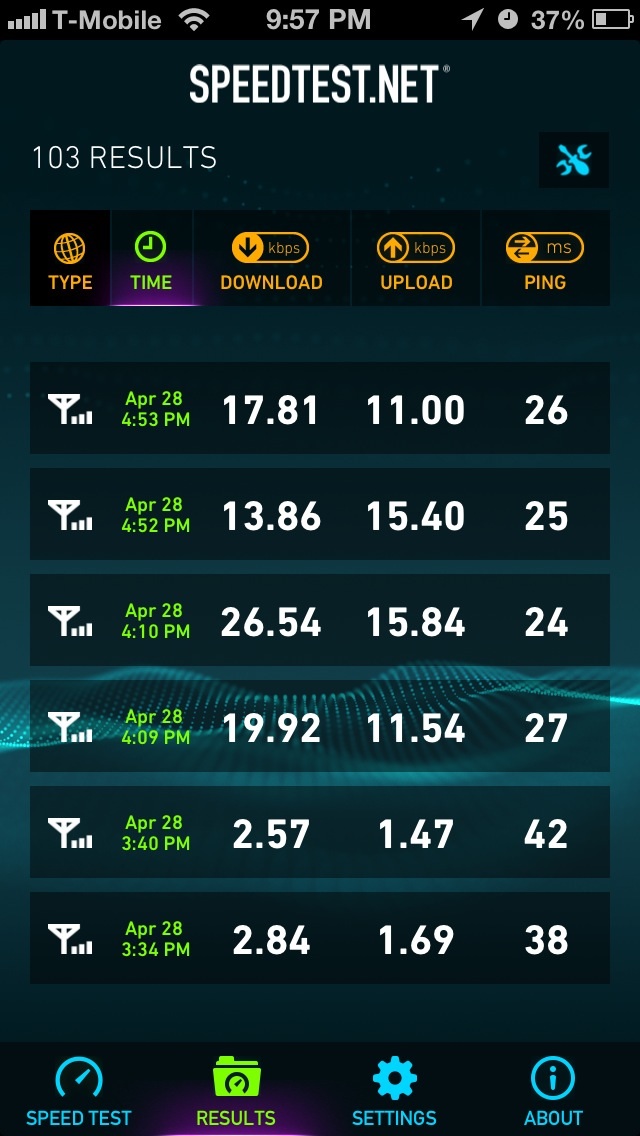View the Apr 28 4:10 PM result

[320, 620]
